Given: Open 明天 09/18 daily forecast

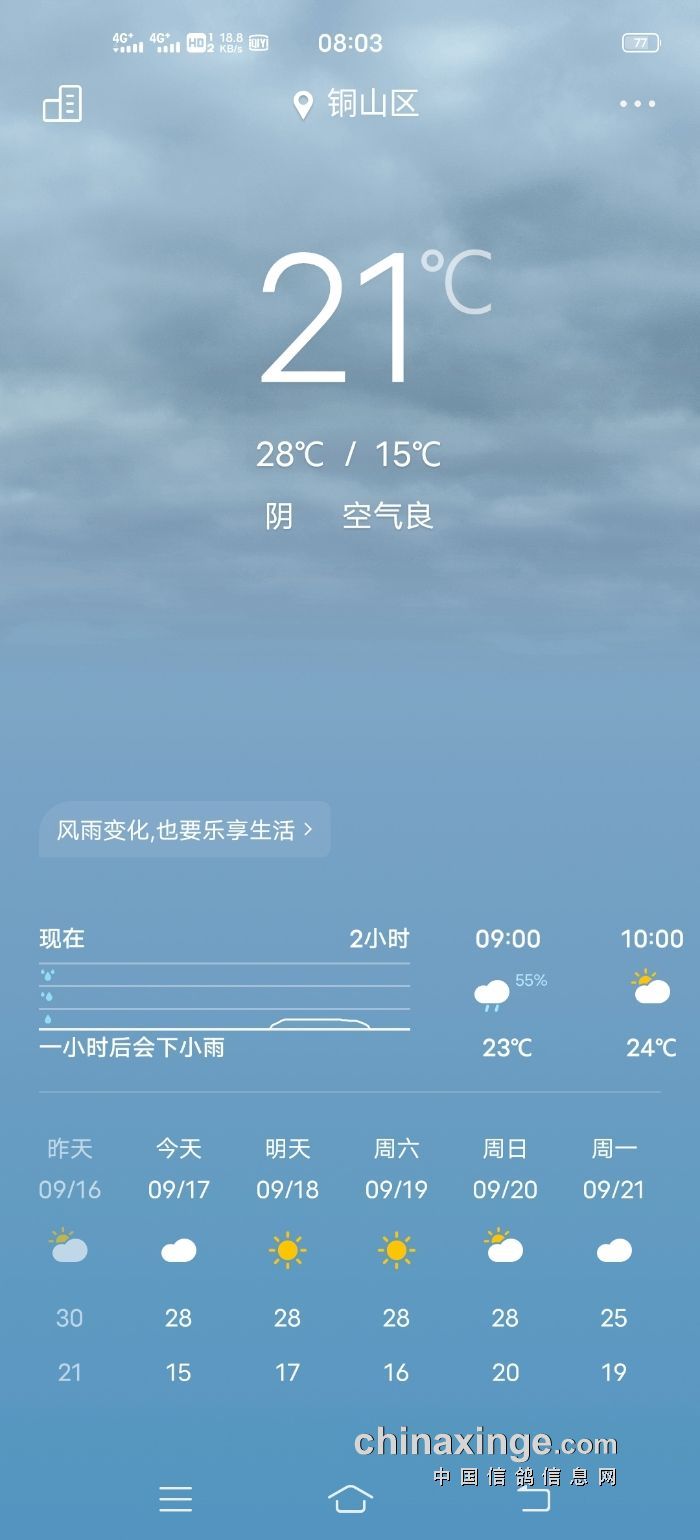Looking at the screenshot, I should [x=287, y=1260].
